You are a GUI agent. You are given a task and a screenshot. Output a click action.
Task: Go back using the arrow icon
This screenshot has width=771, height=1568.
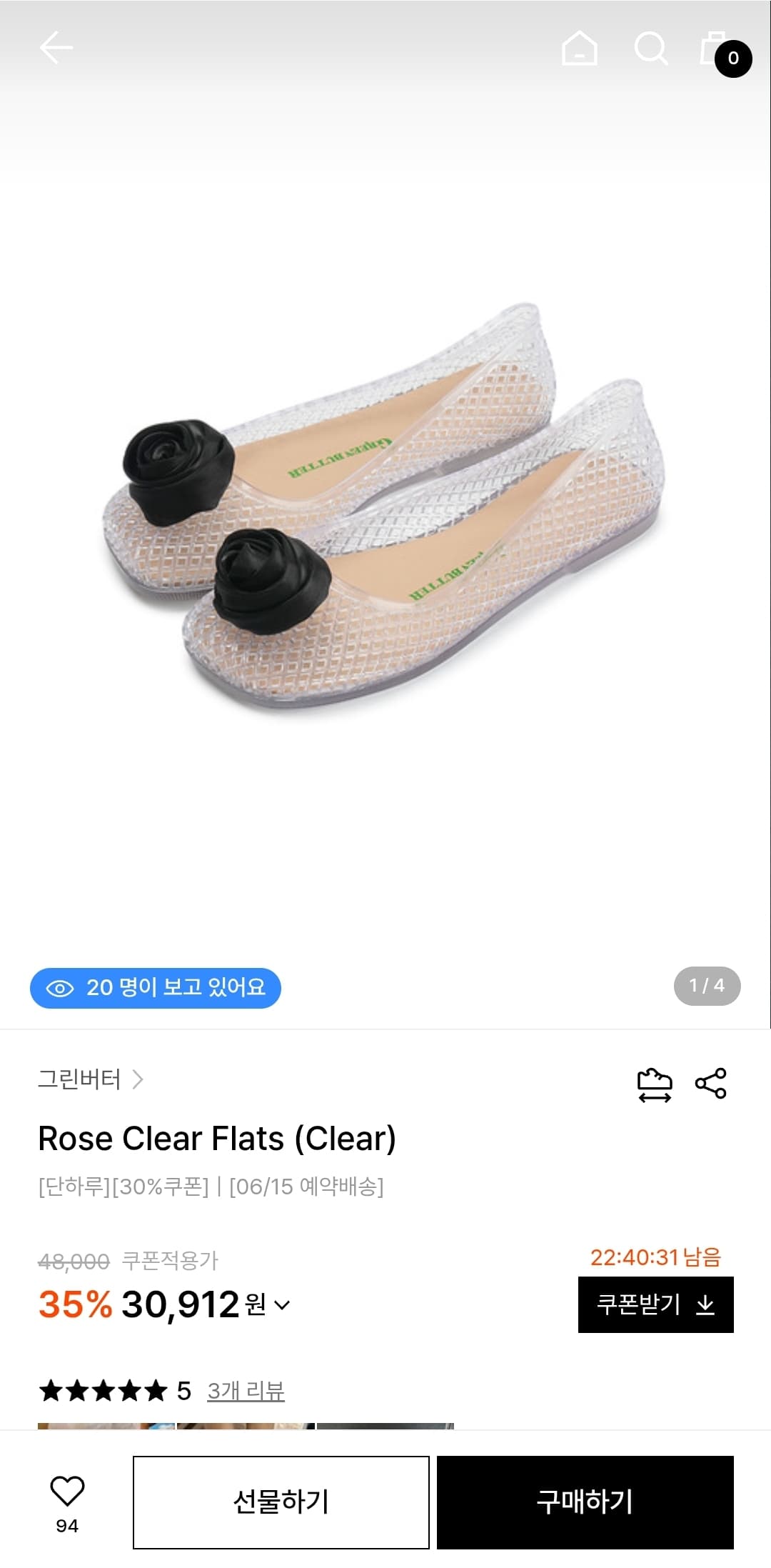[56, 48]
